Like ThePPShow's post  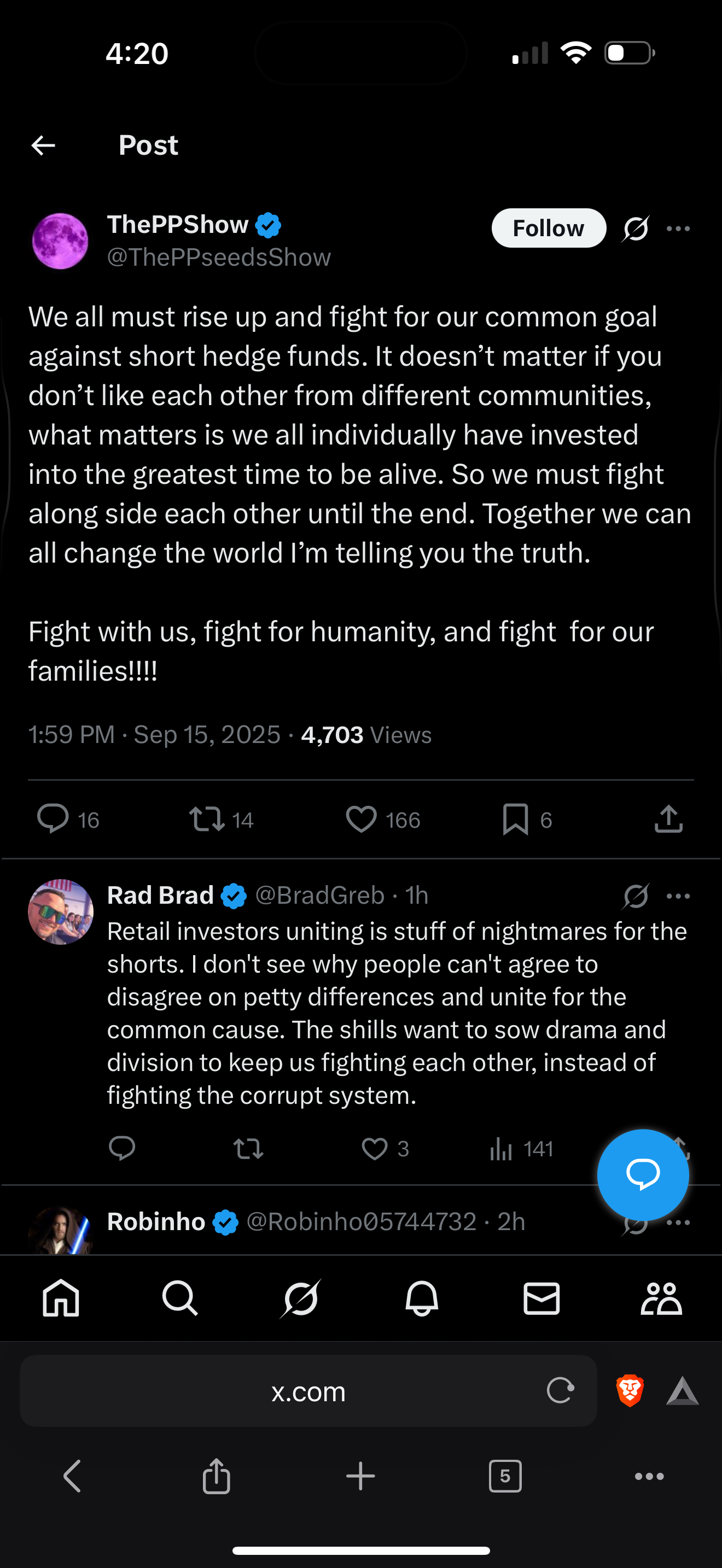[362, 818]
